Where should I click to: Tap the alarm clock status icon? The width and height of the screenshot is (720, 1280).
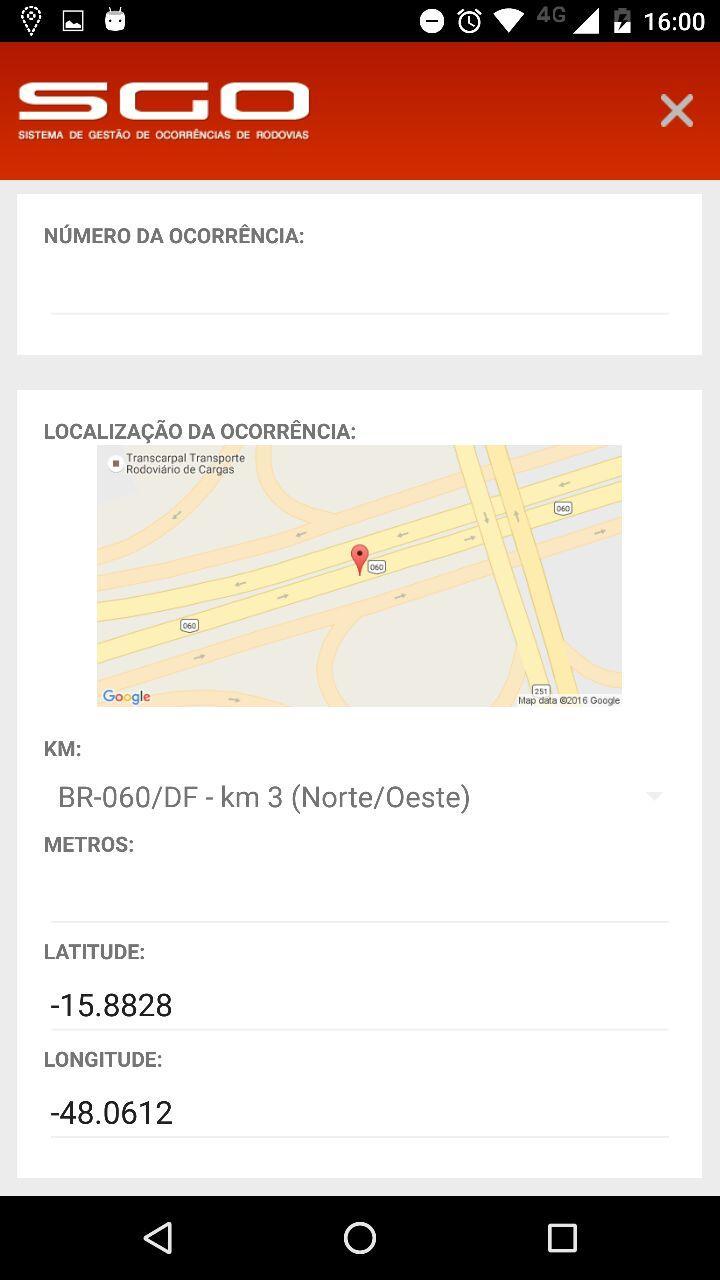click(471, 18)
